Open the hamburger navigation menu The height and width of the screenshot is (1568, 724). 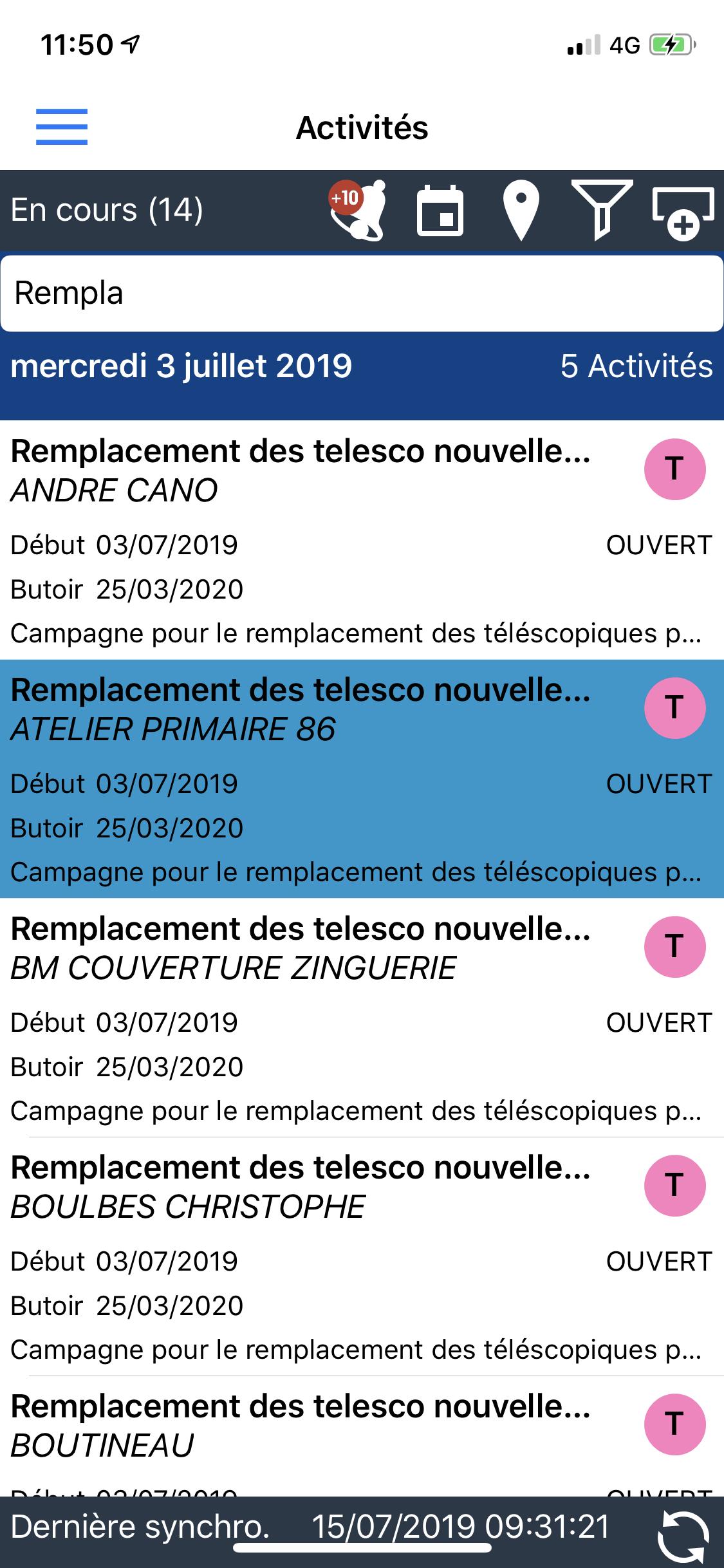tap(61, 127)
